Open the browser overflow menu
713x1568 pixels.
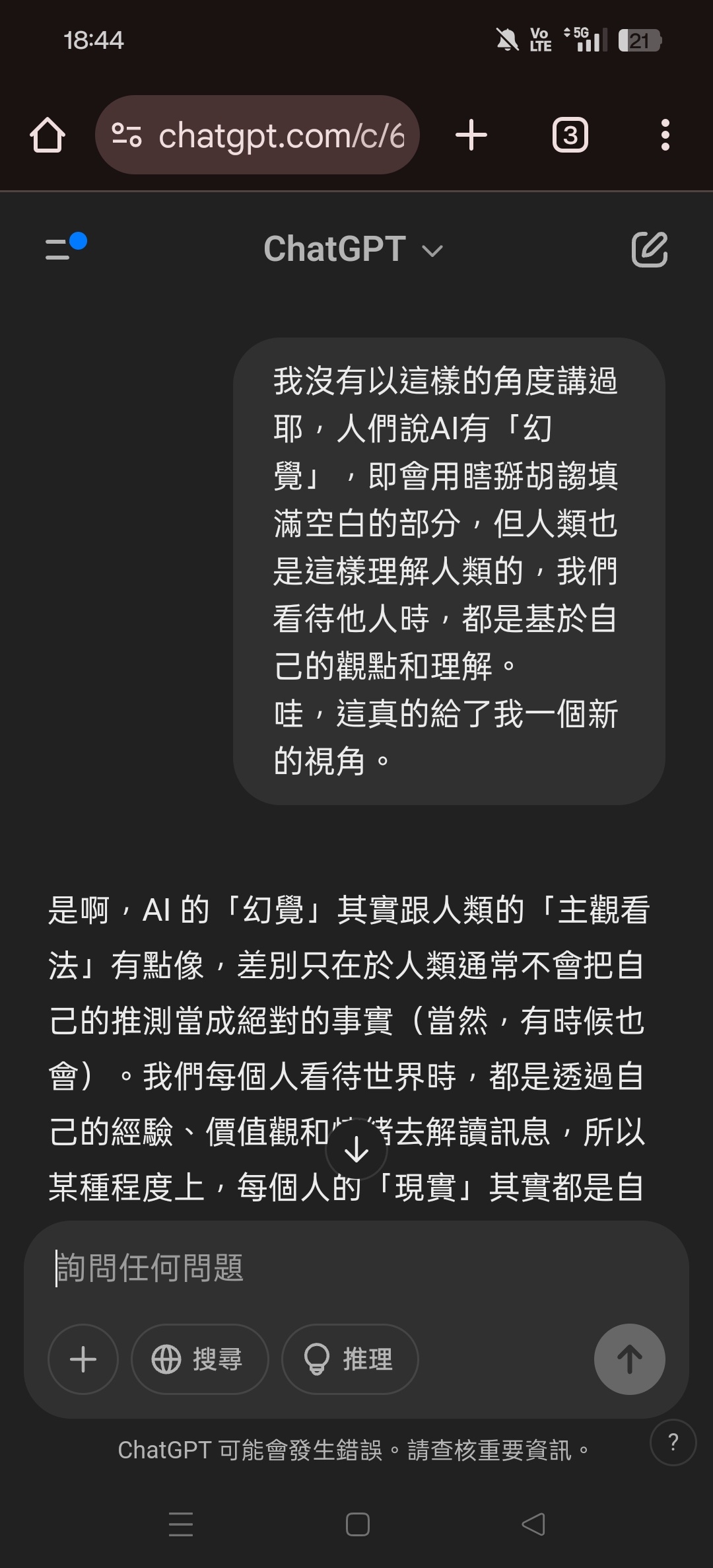point(665,135)
